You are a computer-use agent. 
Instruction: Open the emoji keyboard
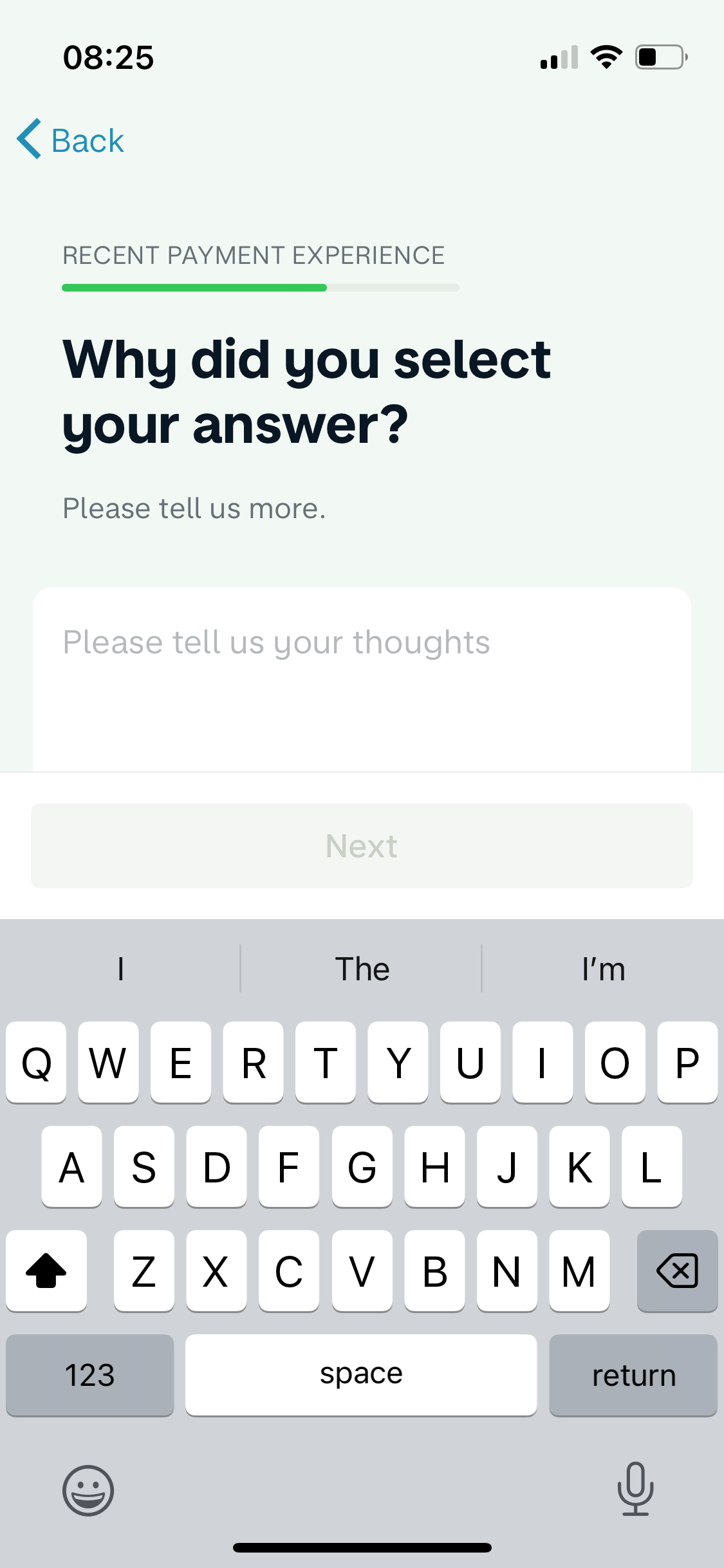[x=88, y=1491]
